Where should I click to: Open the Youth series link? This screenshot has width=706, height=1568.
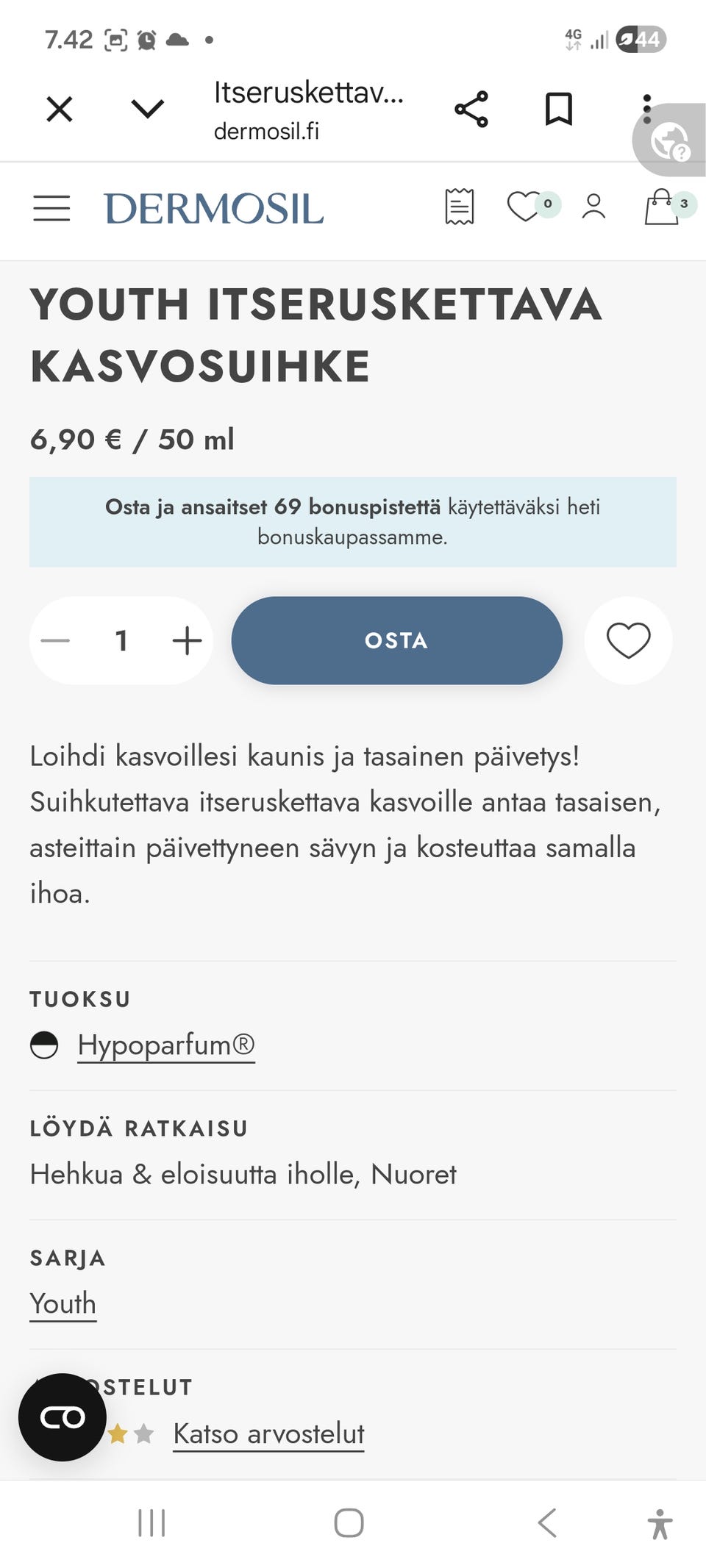click(63, 1303)
